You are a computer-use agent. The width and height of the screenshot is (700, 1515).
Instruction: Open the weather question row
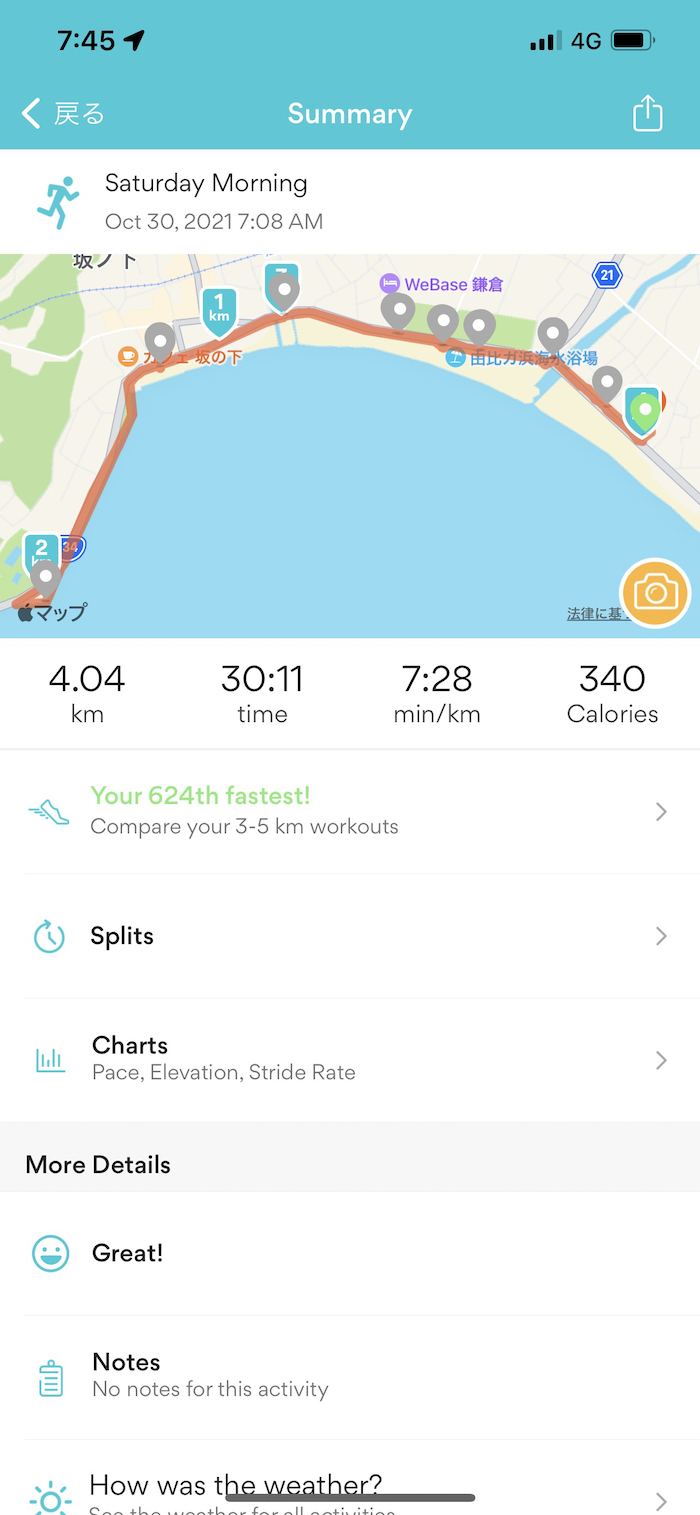coord(350,1488)
